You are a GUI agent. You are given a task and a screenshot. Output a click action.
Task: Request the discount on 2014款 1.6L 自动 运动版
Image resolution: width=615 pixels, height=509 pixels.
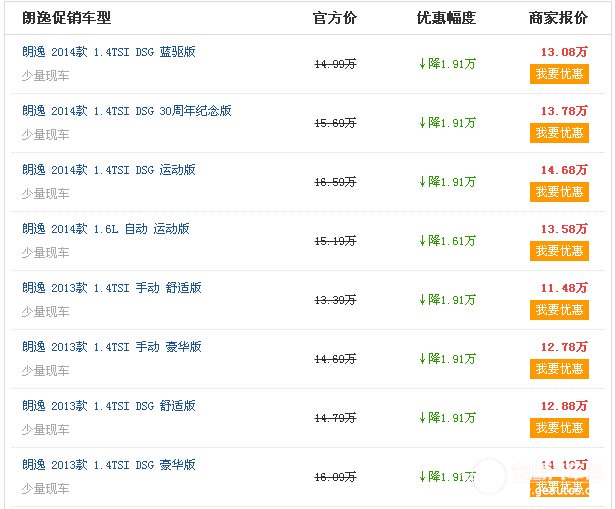point(559,251)
